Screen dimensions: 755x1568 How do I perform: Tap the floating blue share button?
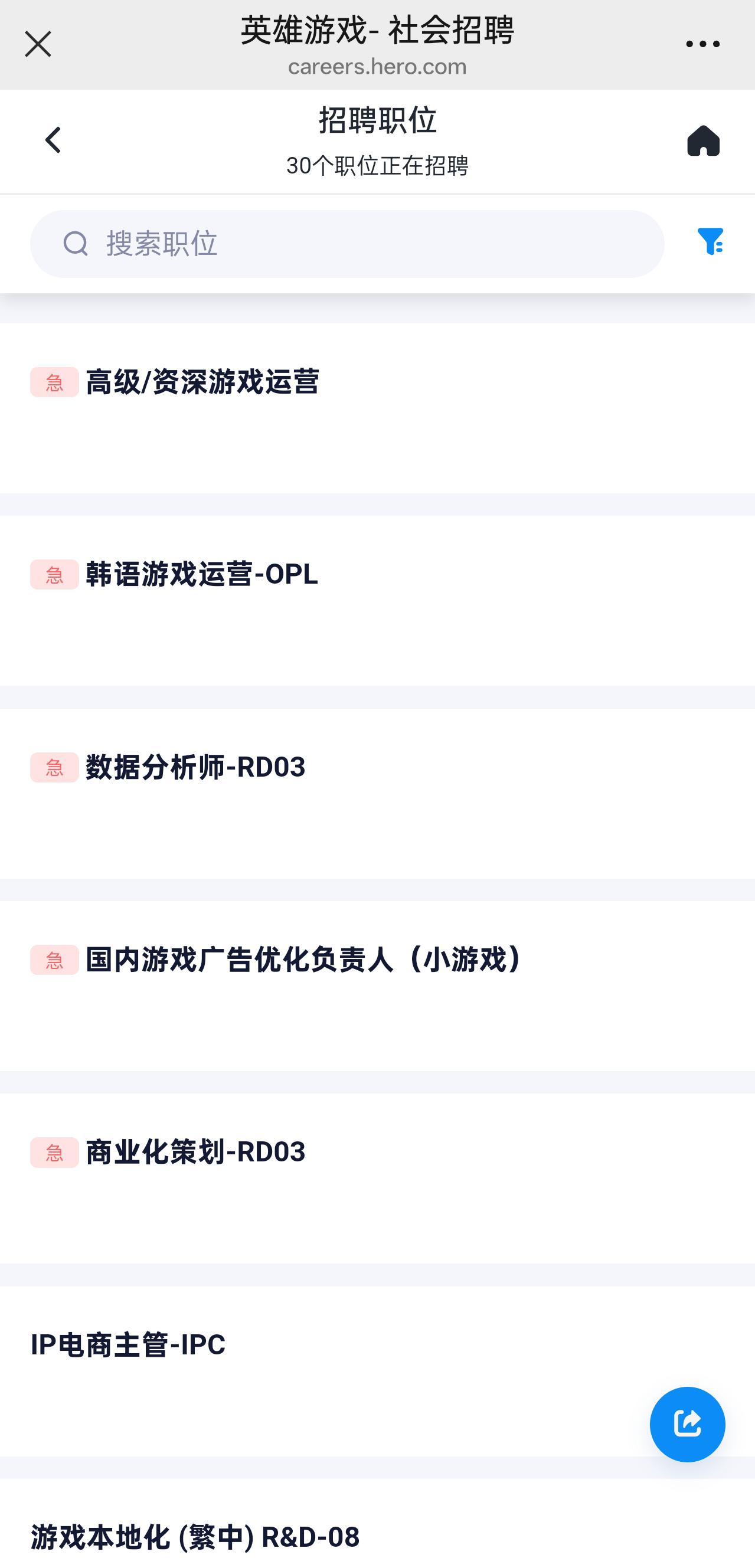coord(687,1424)
